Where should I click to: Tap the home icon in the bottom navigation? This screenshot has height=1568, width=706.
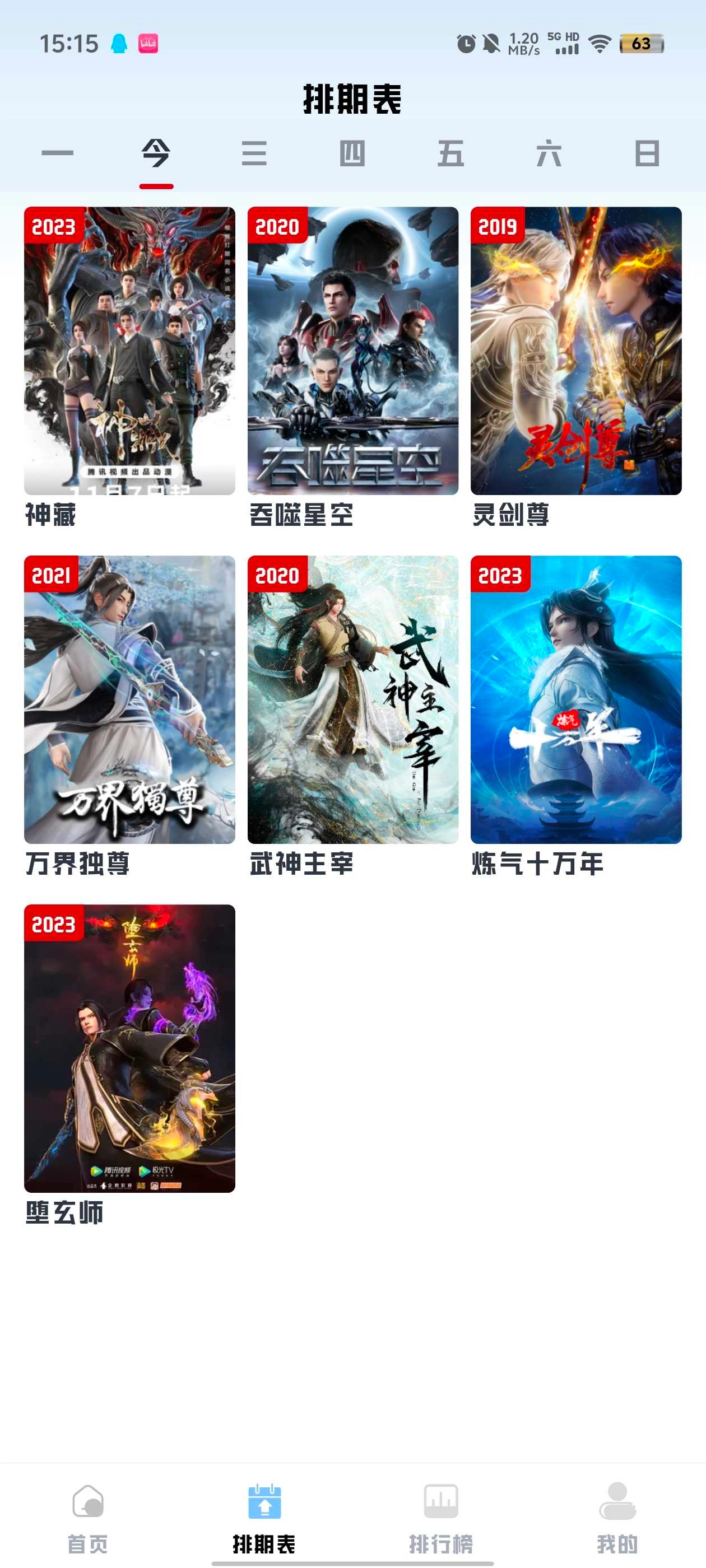click(x=86, y=1502)
